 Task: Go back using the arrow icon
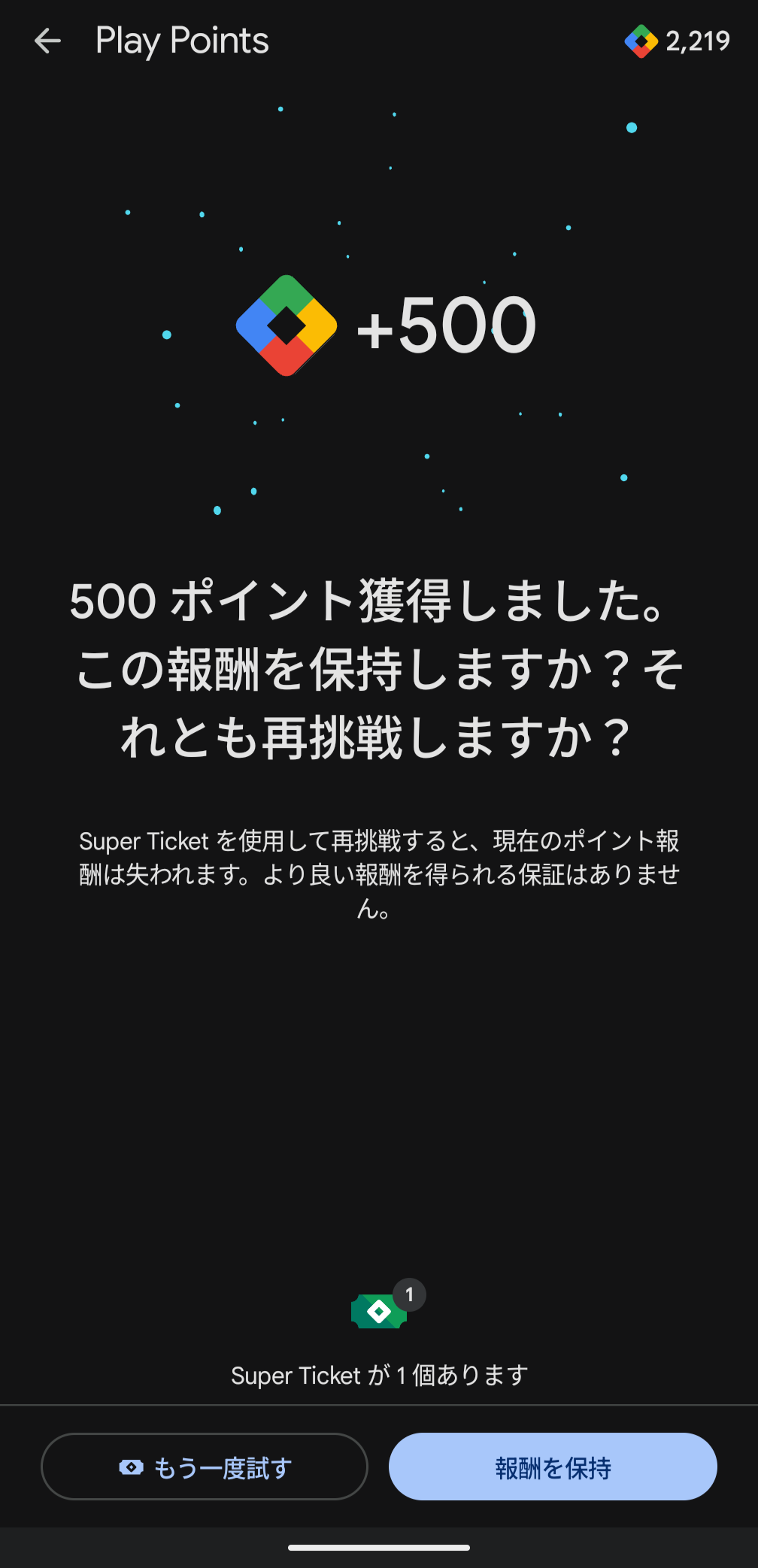point(47,41)
